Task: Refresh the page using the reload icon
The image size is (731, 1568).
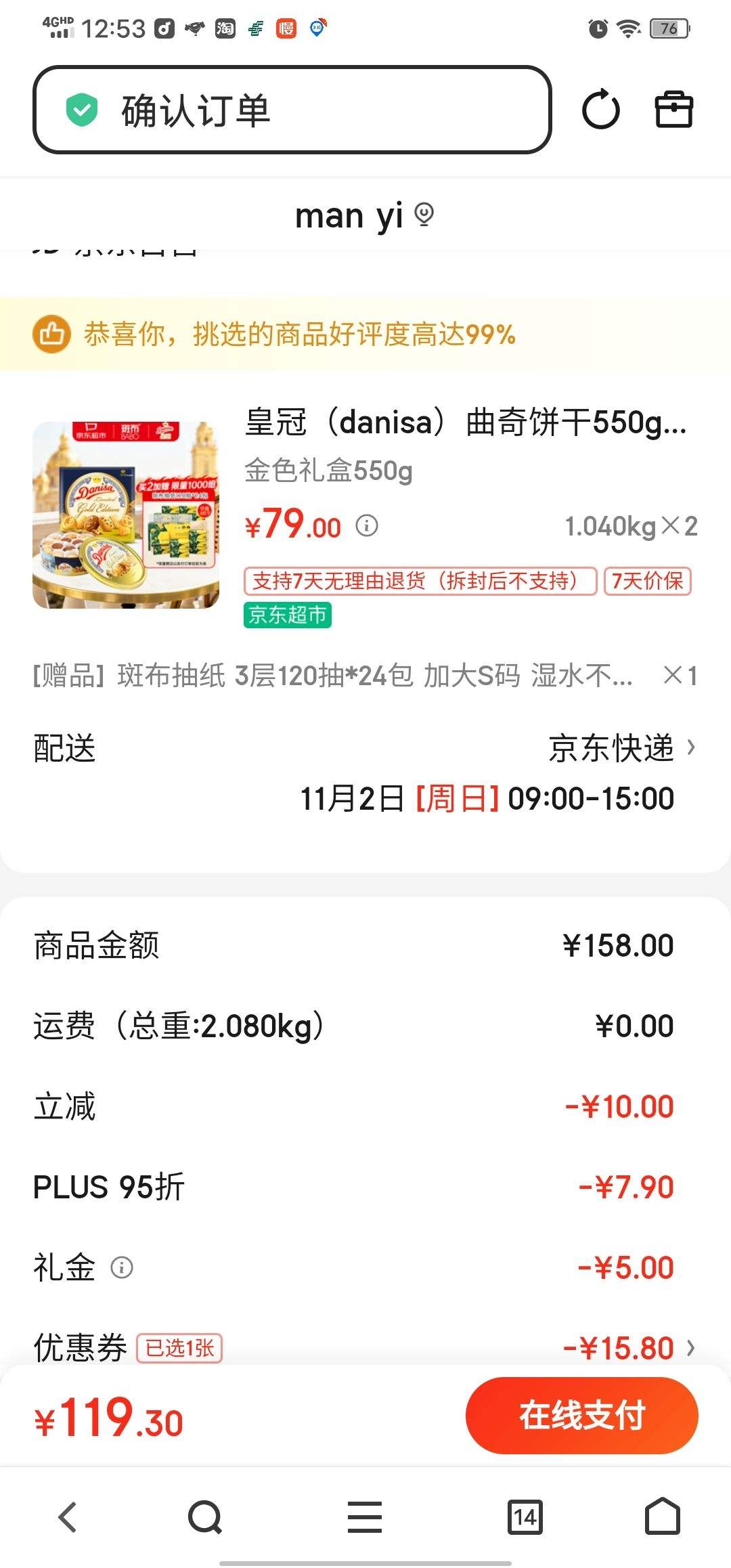Action: point(602,110)
